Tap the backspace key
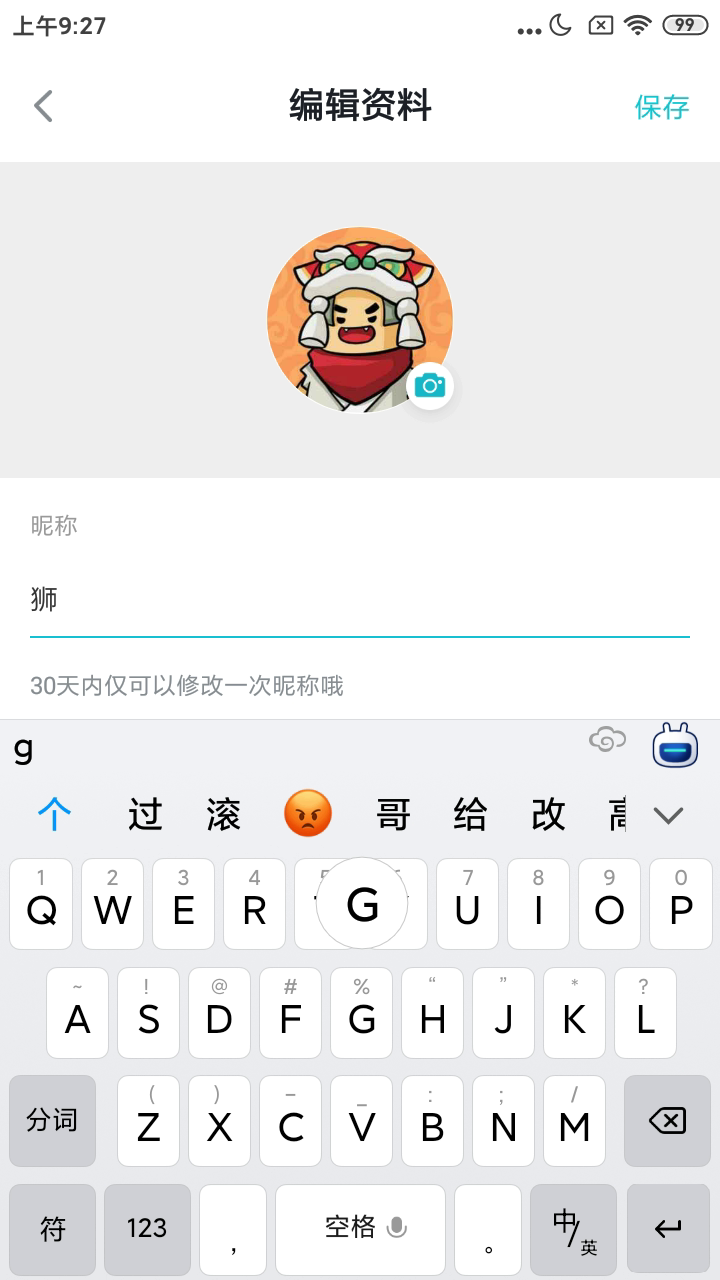Viewport: 720px width, 1280px height. click(667, 1121)
